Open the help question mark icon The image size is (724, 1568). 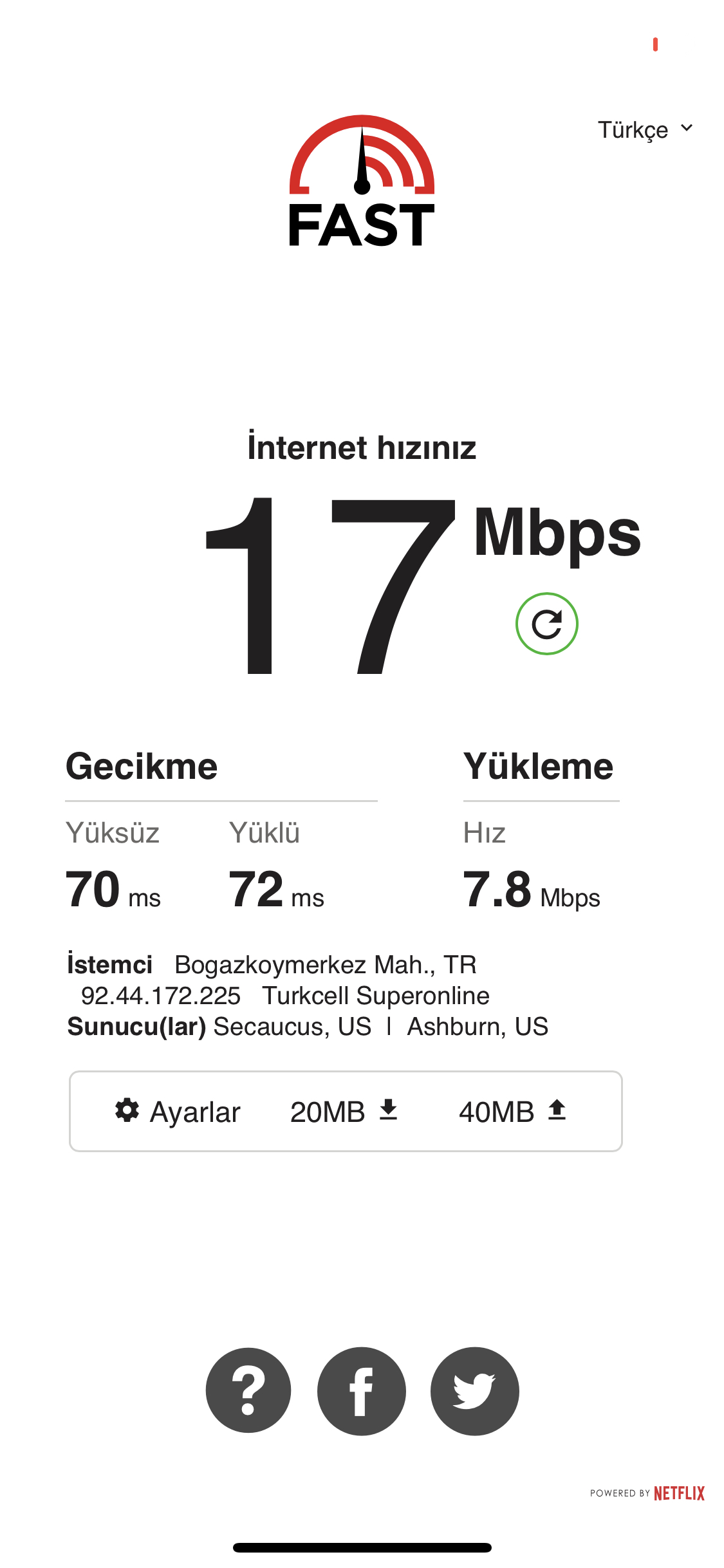248,1390
